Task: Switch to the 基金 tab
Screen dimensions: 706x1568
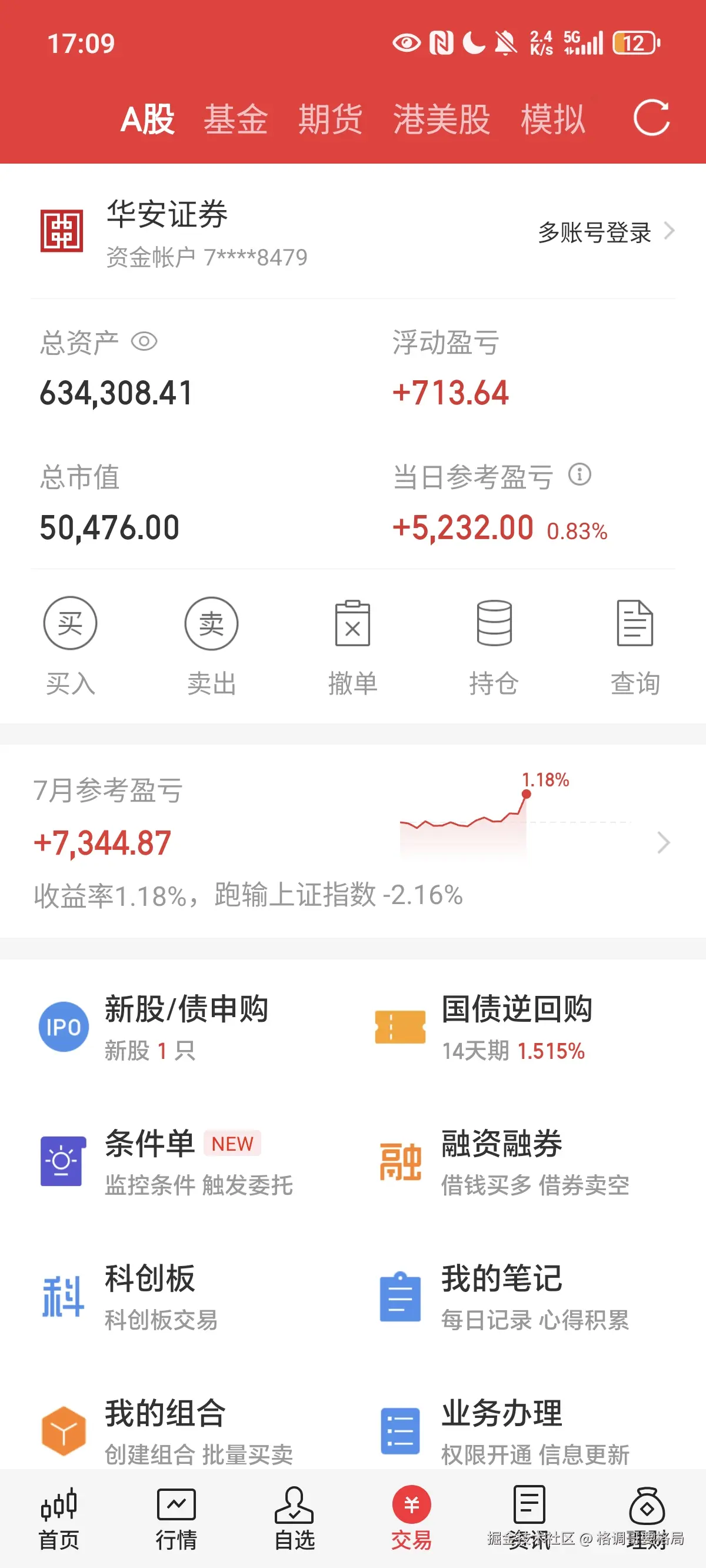Action: point(235,119)
